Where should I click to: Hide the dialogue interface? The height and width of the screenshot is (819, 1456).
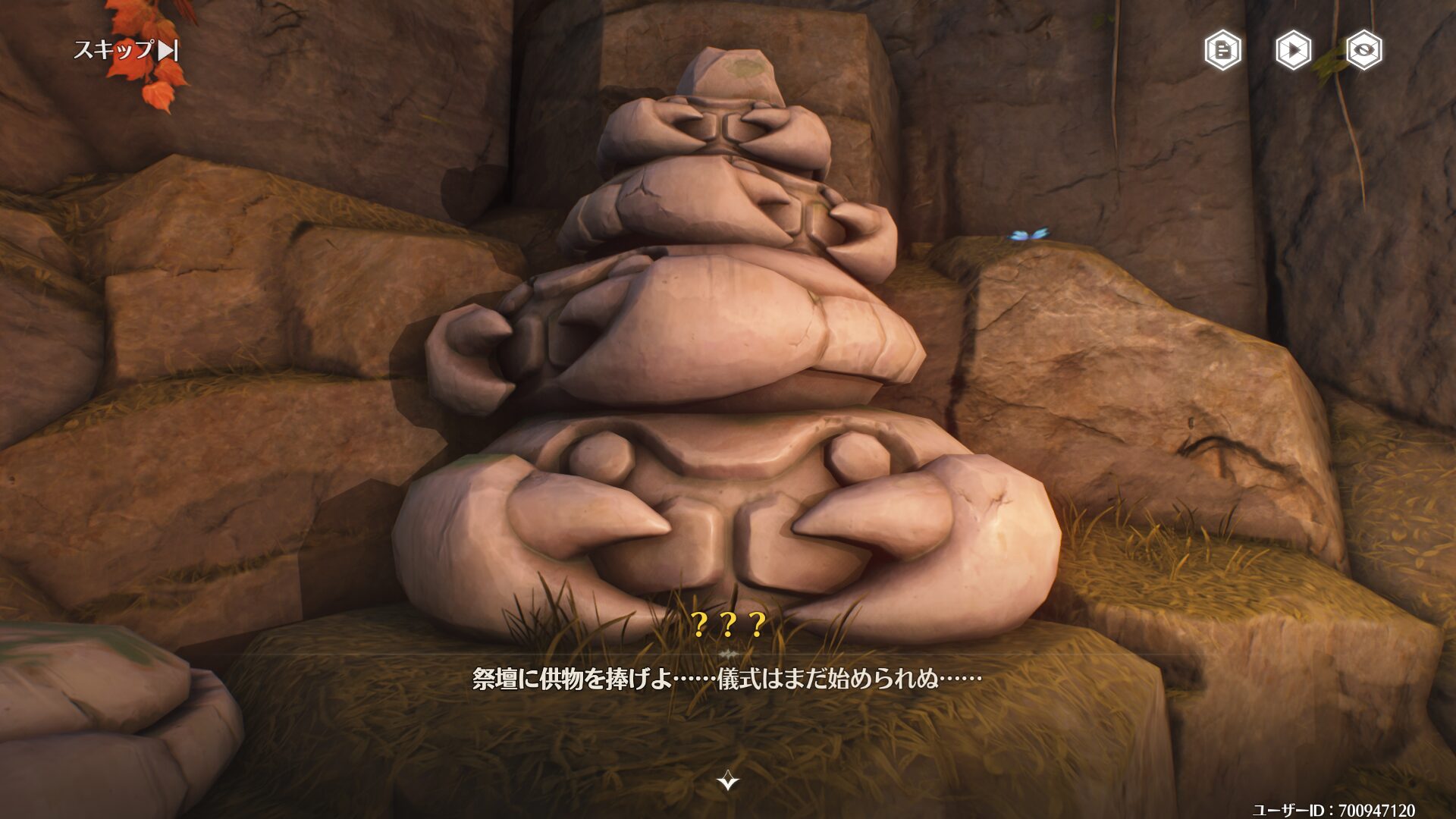coord(1363,51)
